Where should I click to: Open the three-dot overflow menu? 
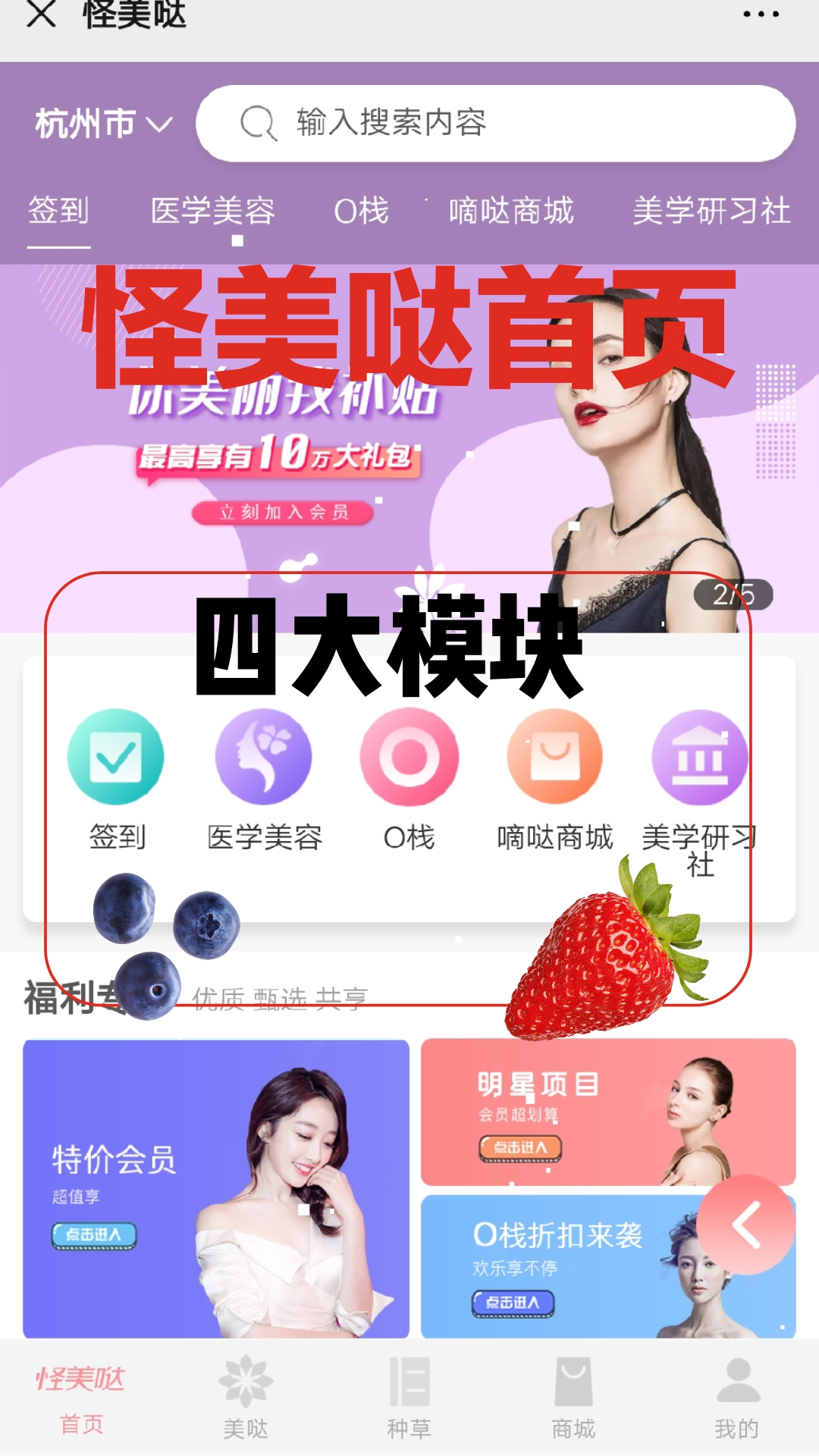761,14
